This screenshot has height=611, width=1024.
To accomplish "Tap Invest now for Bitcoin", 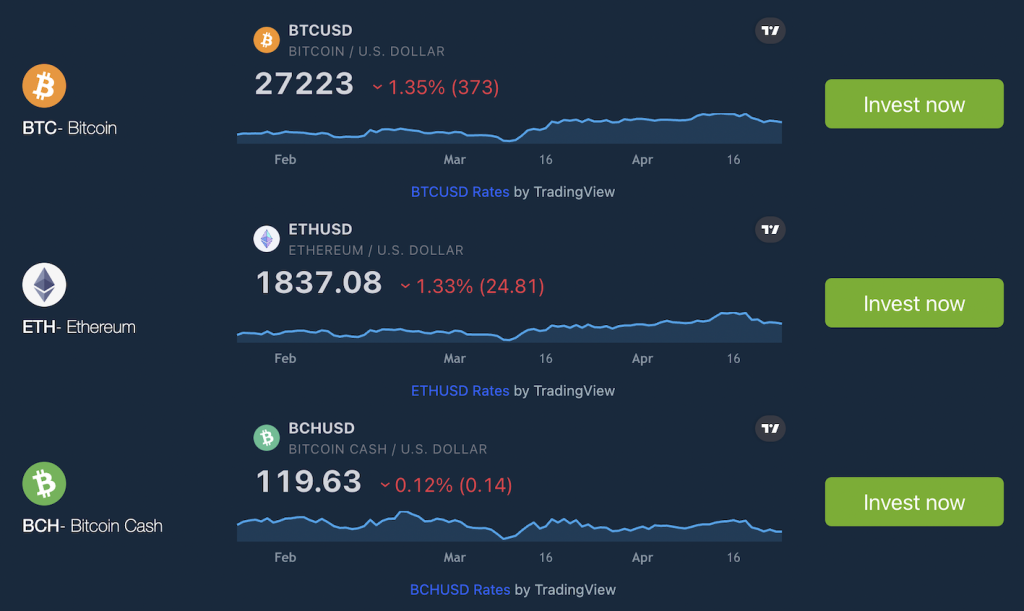I will coord(913,104).
